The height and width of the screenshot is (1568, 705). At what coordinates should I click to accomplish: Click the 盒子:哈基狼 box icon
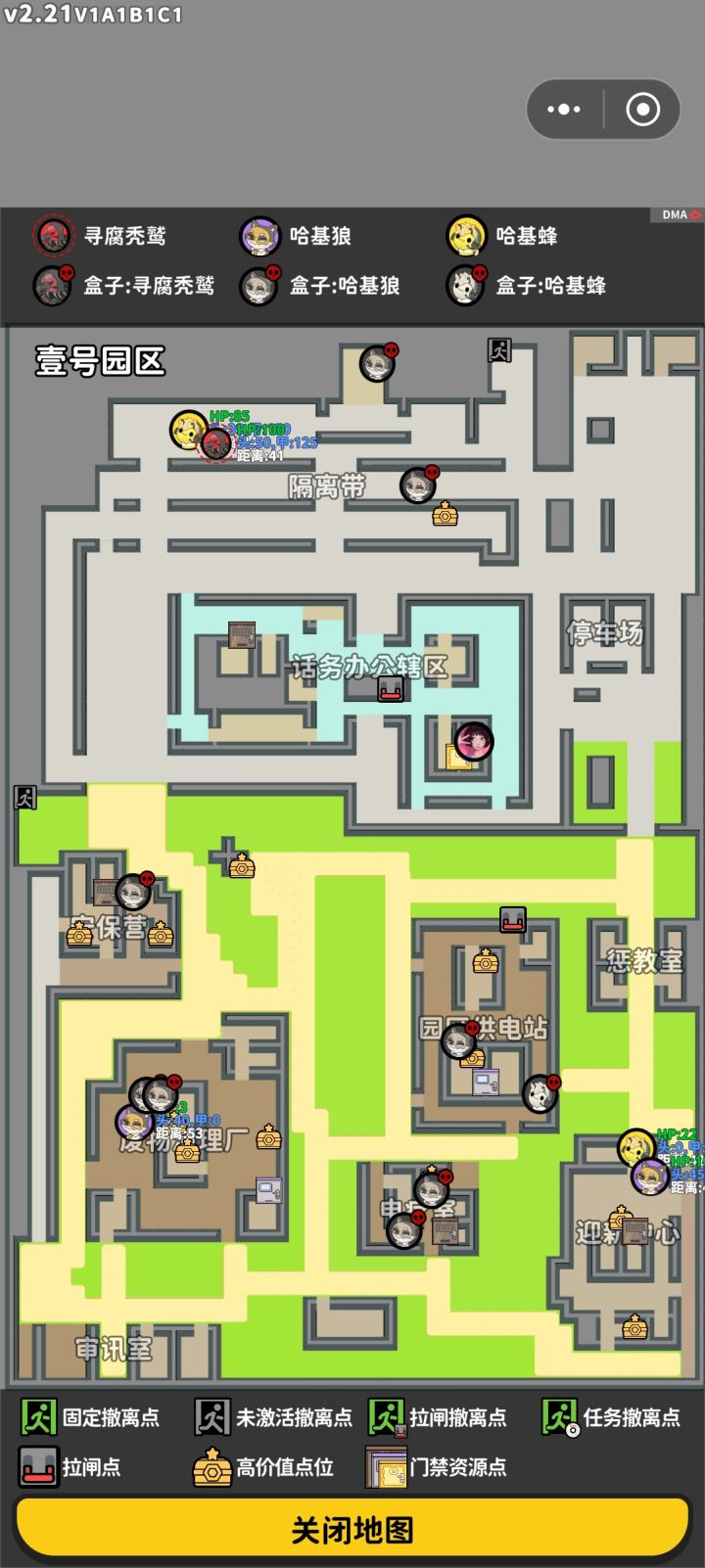pyautogui.click(x=259, y=286)
